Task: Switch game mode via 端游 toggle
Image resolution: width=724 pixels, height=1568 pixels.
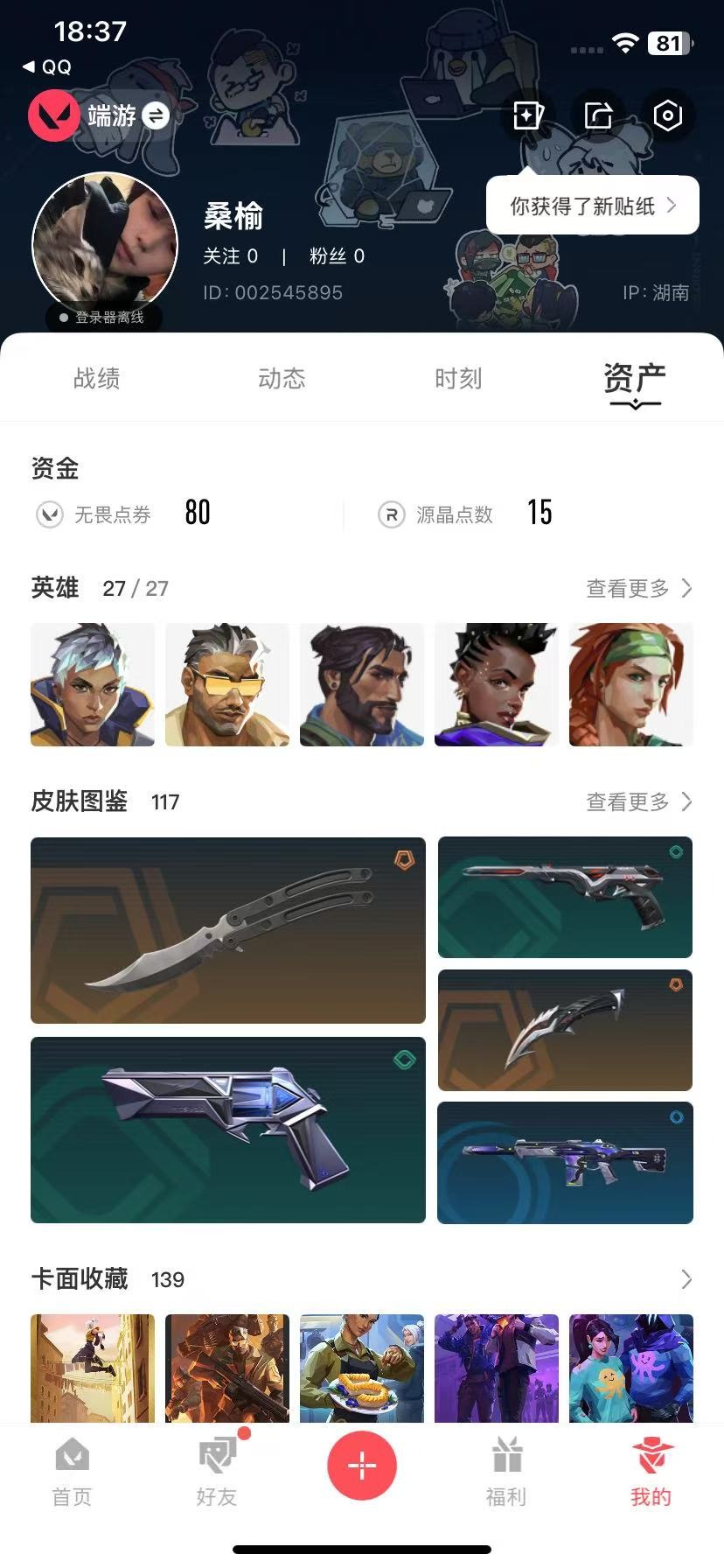Action: click(100, 115)
